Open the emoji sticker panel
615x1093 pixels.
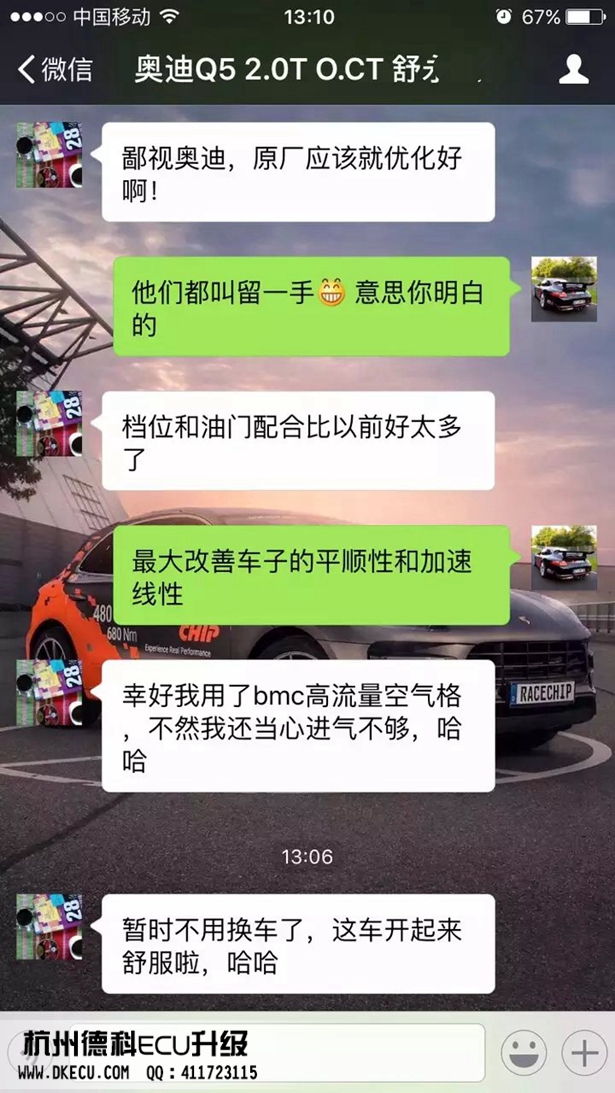(x=523, y=1053)
